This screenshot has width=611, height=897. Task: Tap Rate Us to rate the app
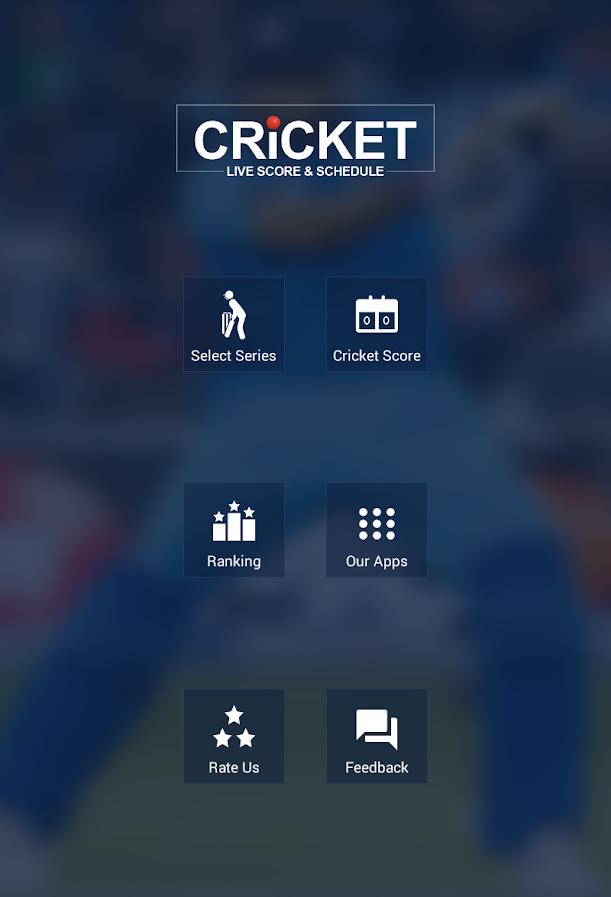(234, 737)
